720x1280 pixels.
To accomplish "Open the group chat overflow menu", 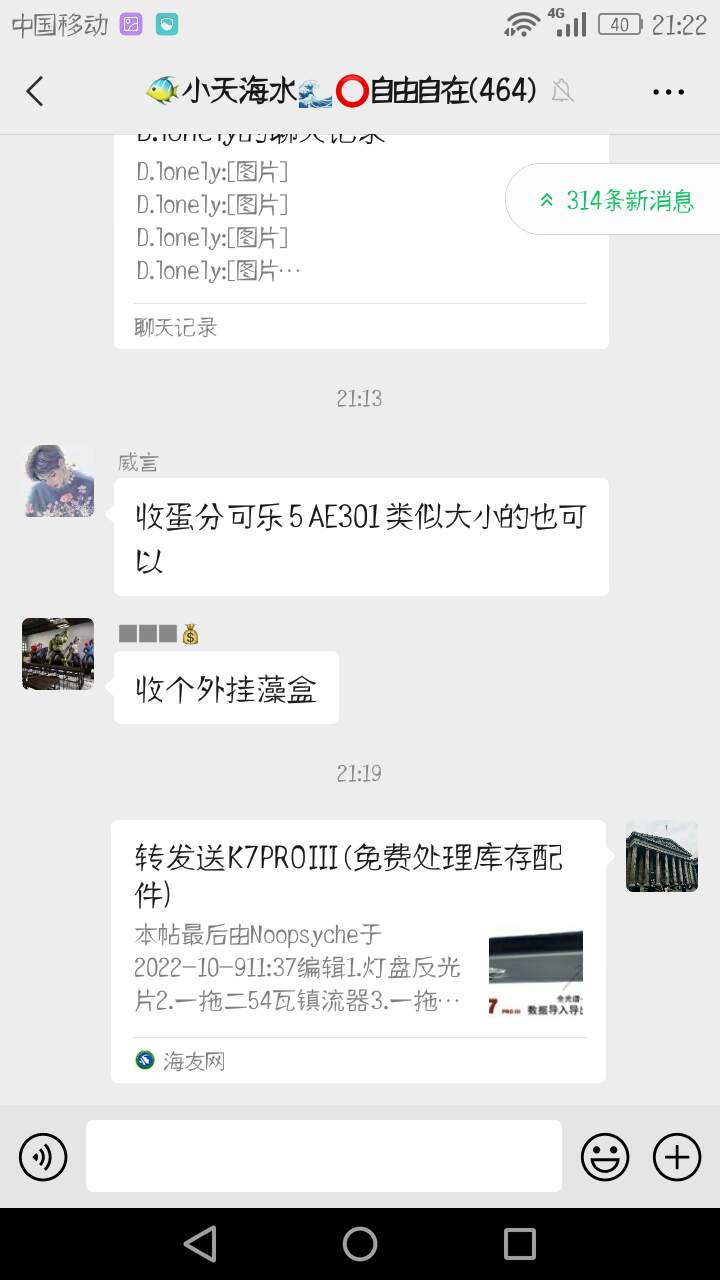I will pos(668,92).
